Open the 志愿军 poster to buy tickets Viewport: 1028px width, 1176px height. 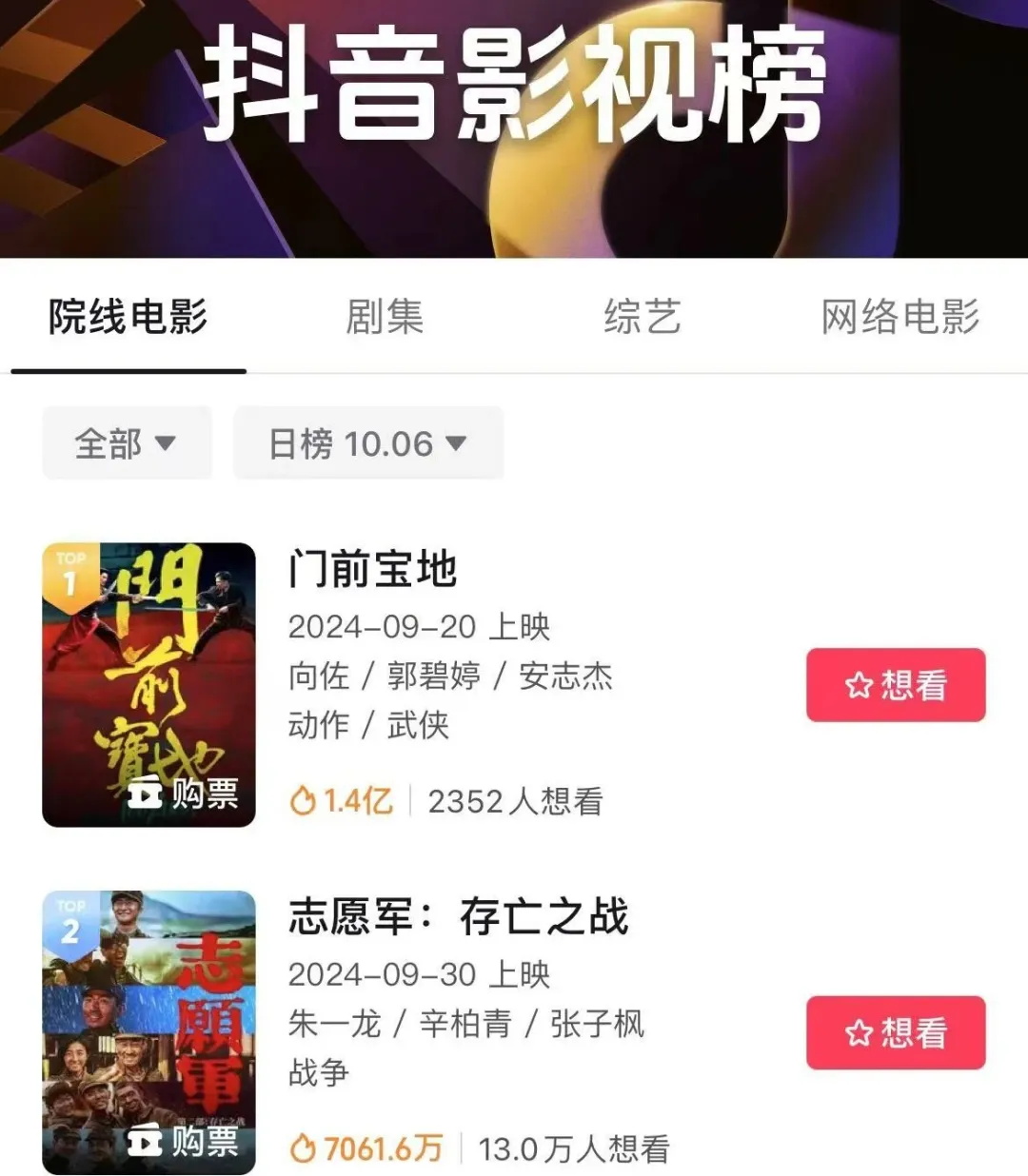[x=149, y=1032]
